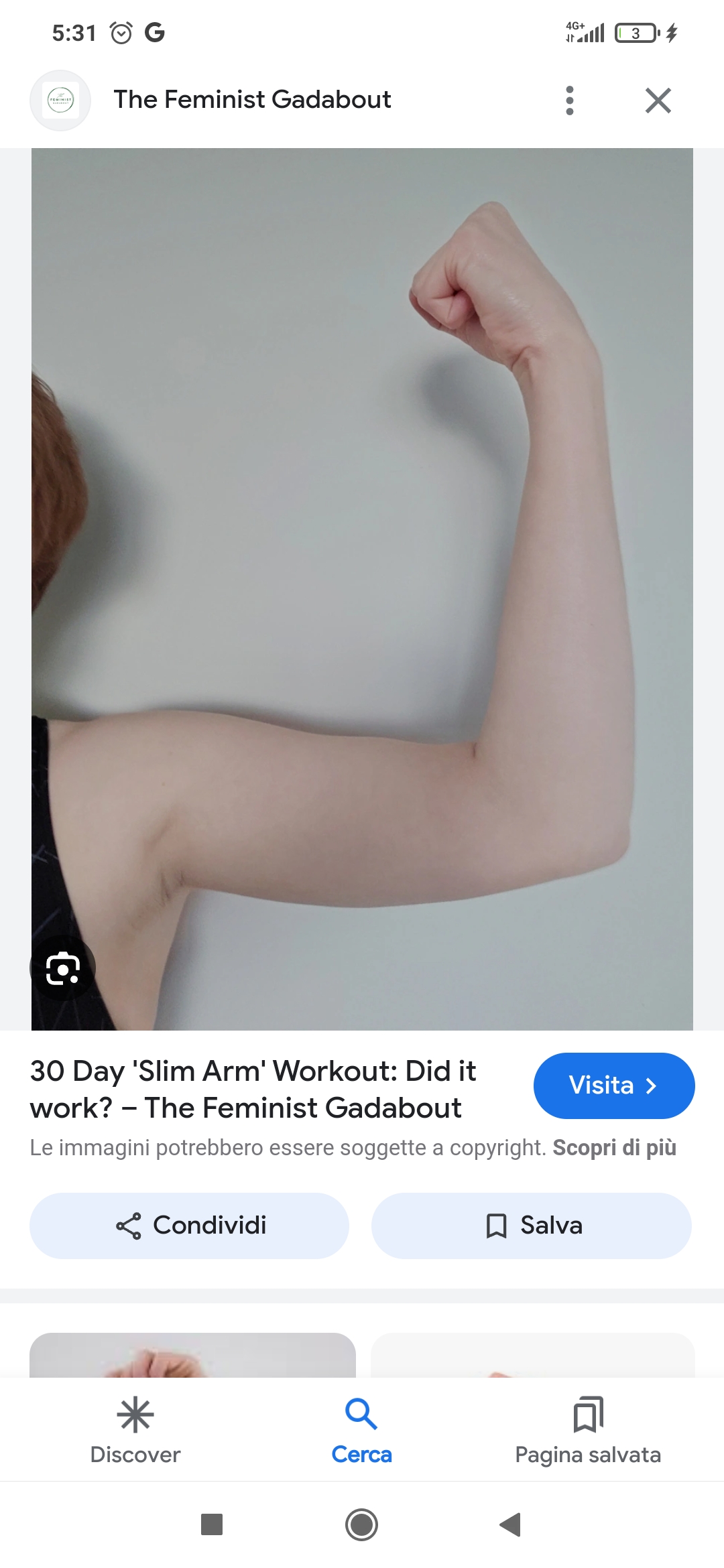
Task: Save the image with Salva
Action: [x=532, y=1226]
